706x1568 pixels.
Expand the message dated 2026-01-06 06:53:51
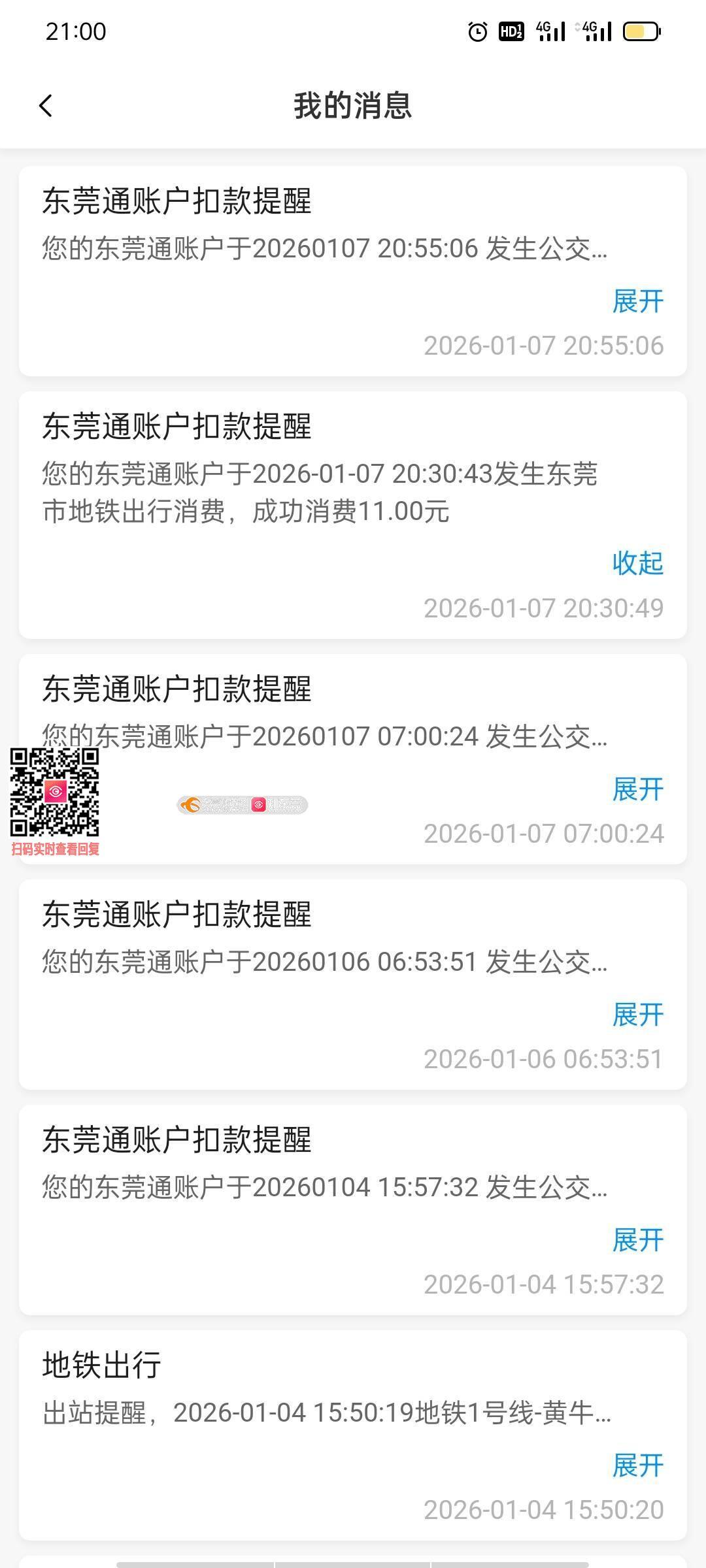pos(637,1015)
